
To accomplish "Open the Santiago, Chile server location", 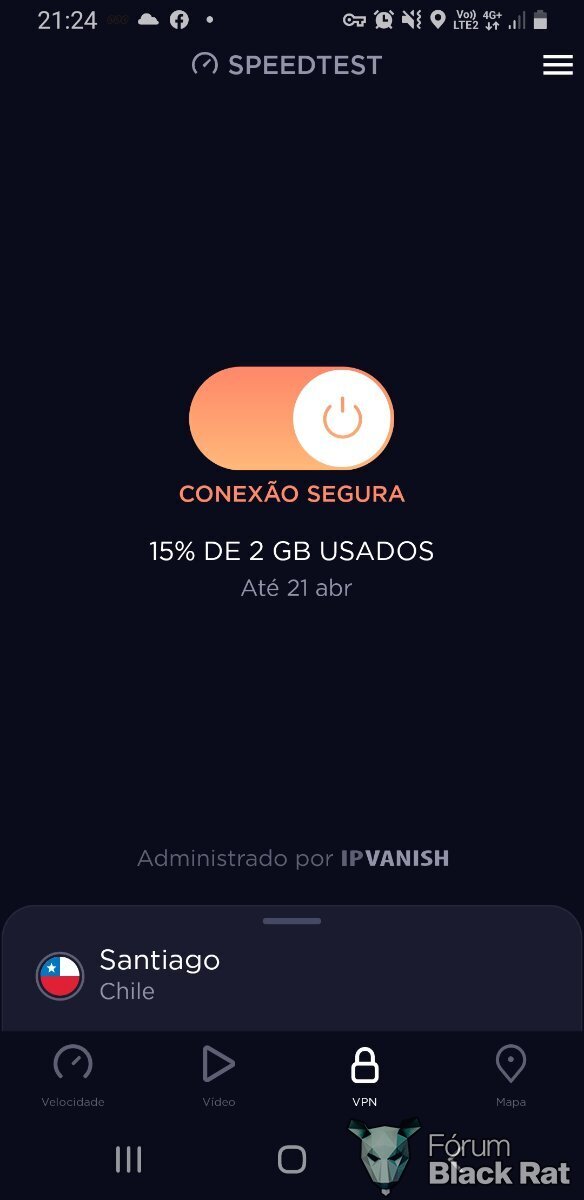I will click(291, 975).
